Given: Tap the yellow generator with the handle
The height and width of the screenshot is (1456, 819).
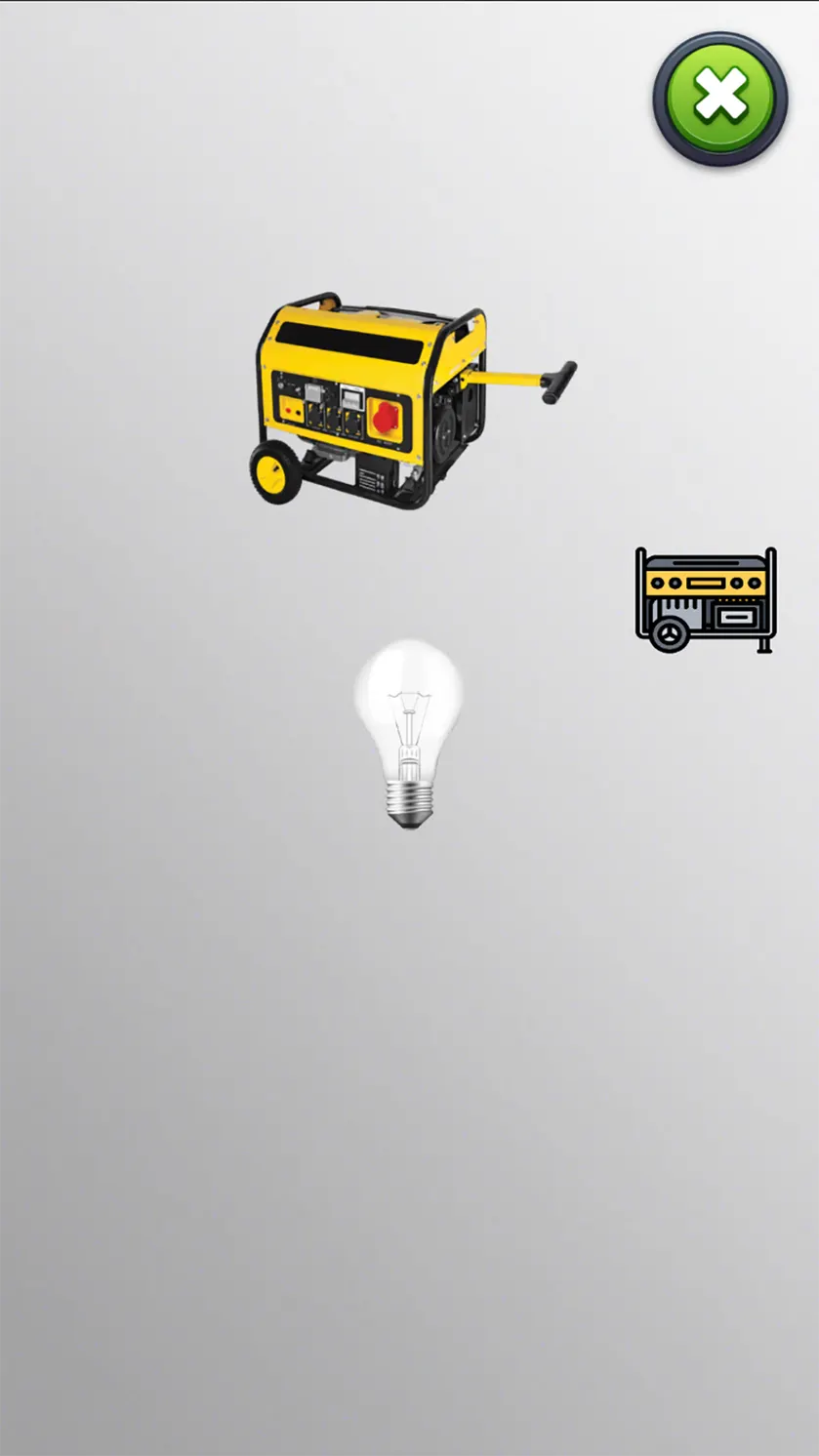Looking at the screenshot, I should [x=412, y=401].
